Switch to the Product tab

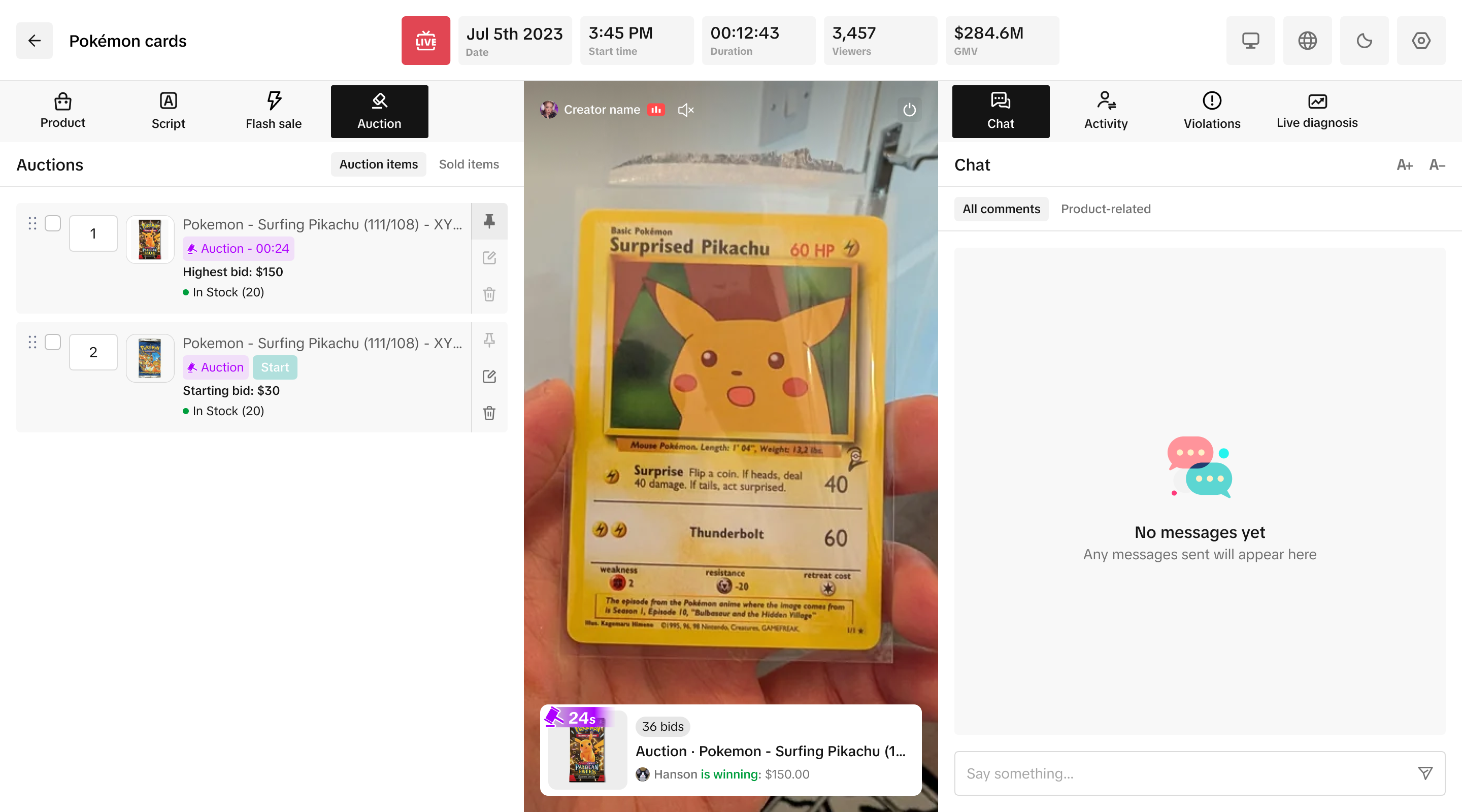[x=62, y=111]
